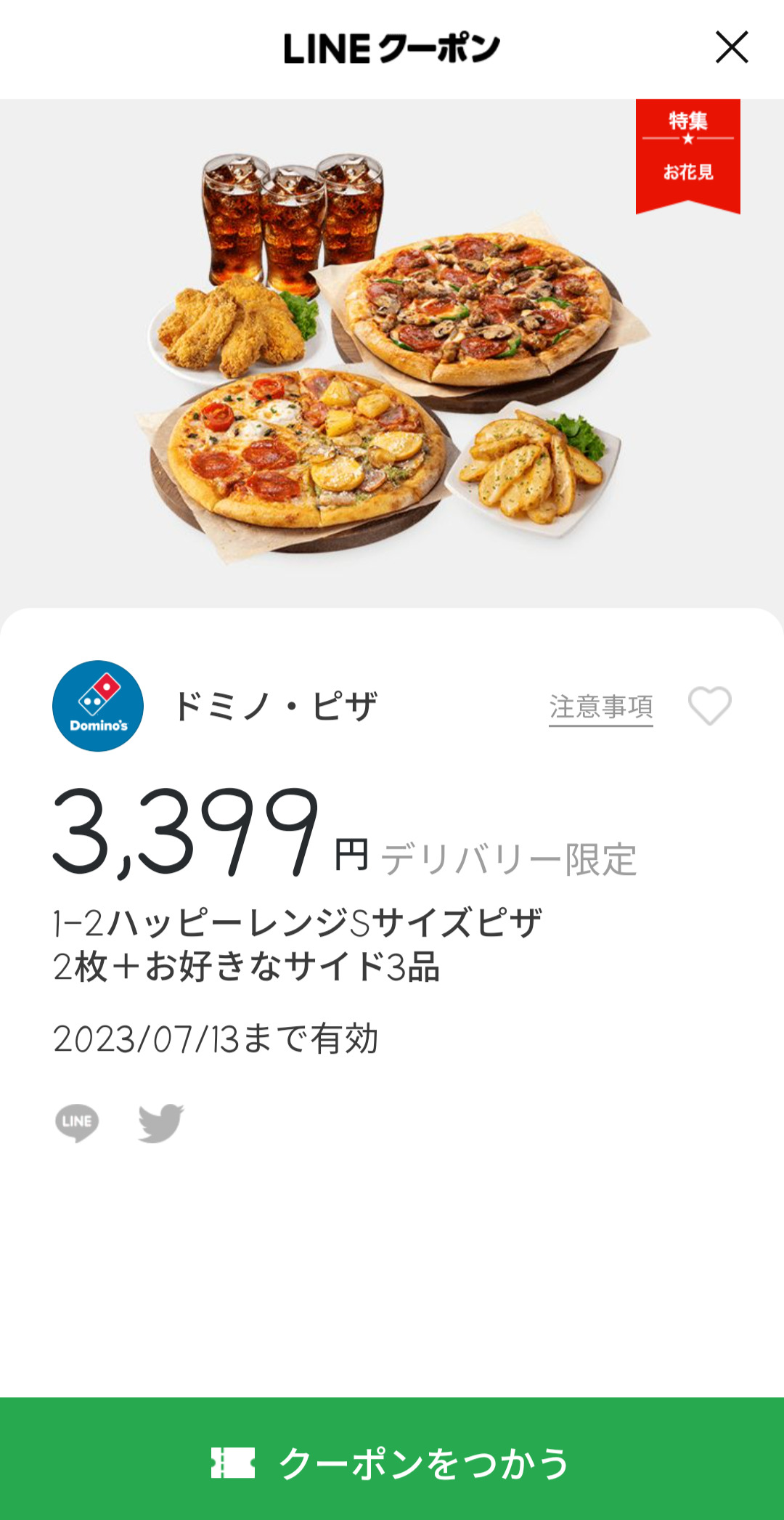Screen dimensions: 784x1520
Task: Tap the クーポンをつかう button
Action: click(x=392, y=1462)
